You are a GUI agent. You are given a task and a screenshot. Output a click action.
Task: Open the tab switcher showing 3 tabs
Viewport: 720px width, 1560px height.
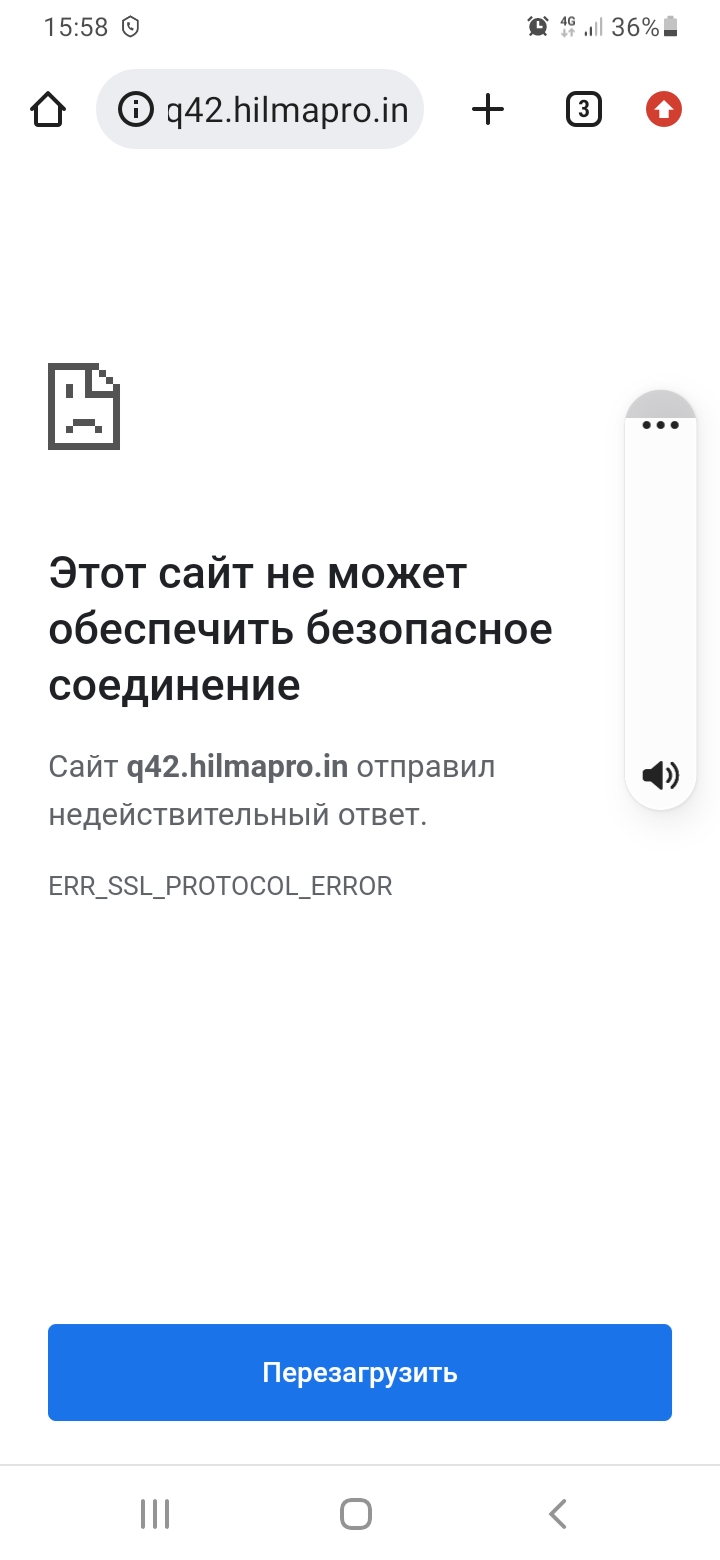pos(583,110)
